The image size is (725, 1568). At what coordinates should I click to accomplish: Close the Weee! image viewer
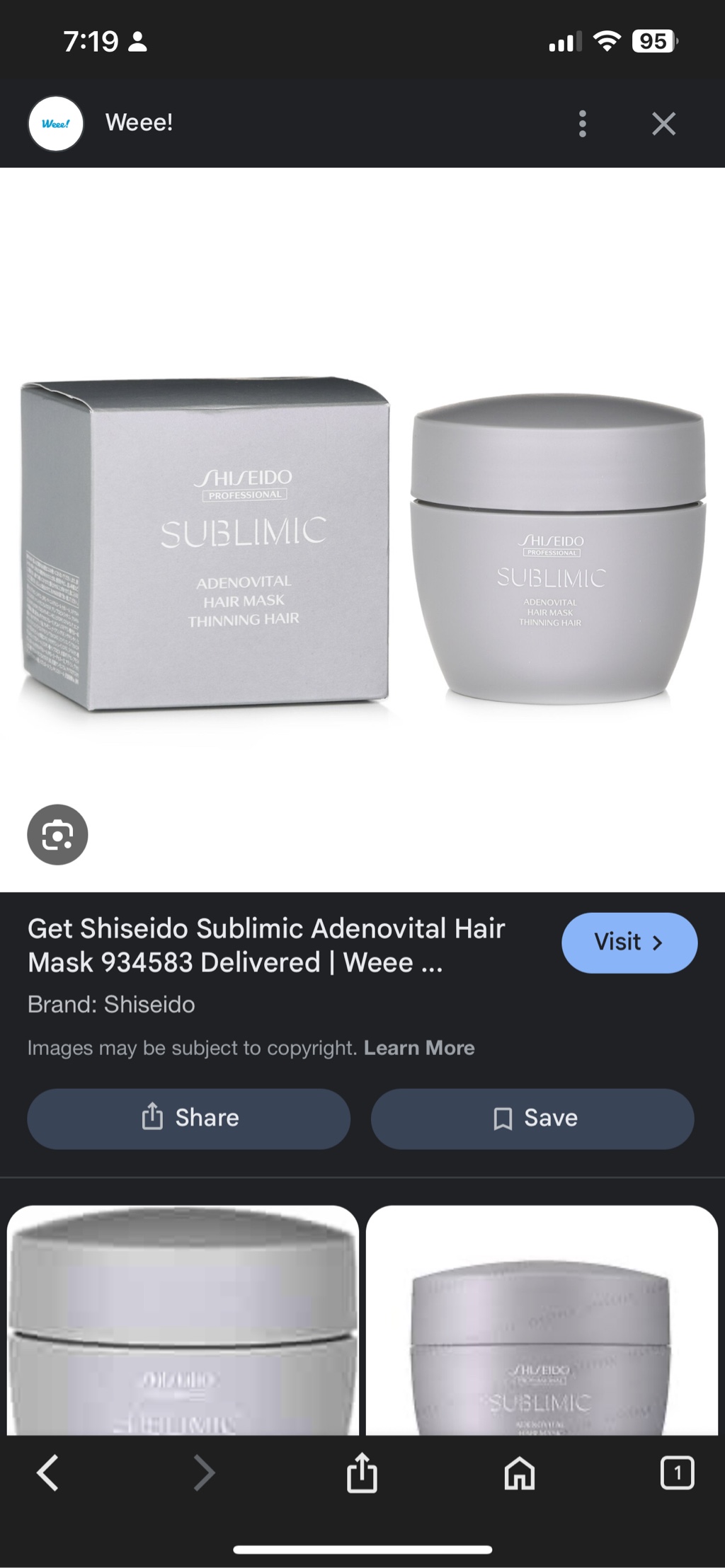coord(663,124)
